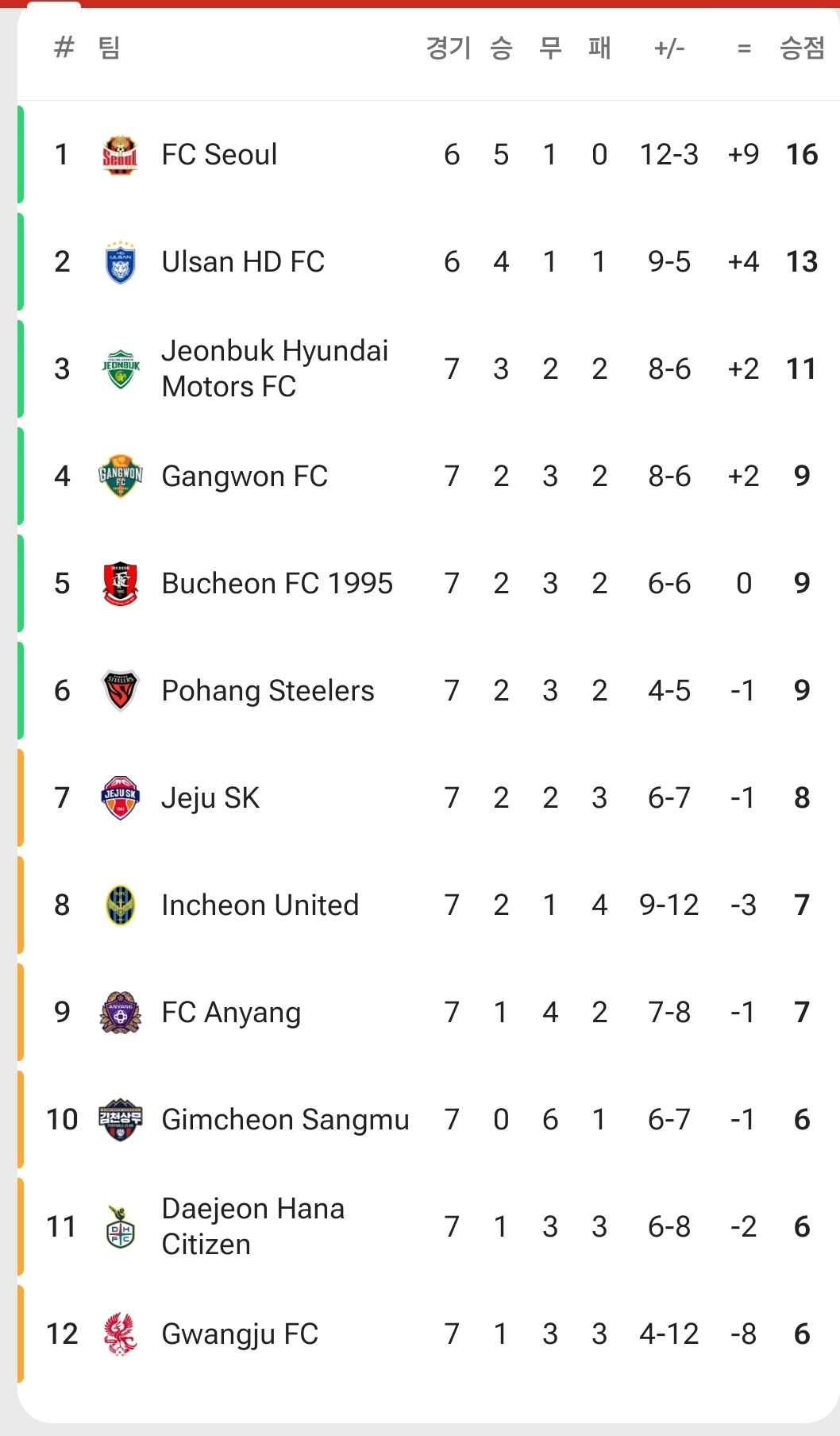The width and height of the screenshot is (840, 1436).
Task: Select Daejeon Hana Citizen row
Action: coord(429,1227)
